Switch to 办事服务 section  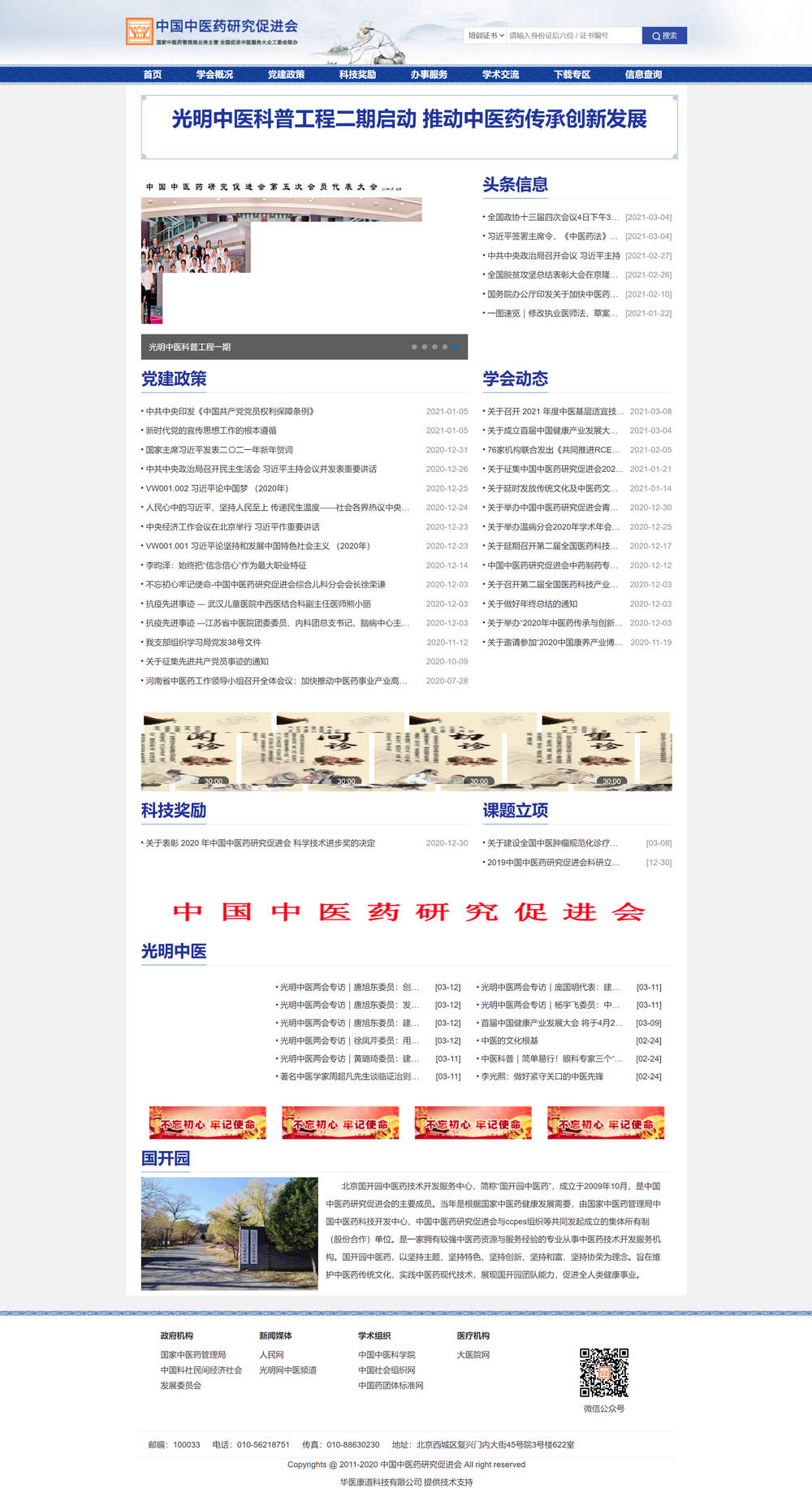[x=429, y=75]
